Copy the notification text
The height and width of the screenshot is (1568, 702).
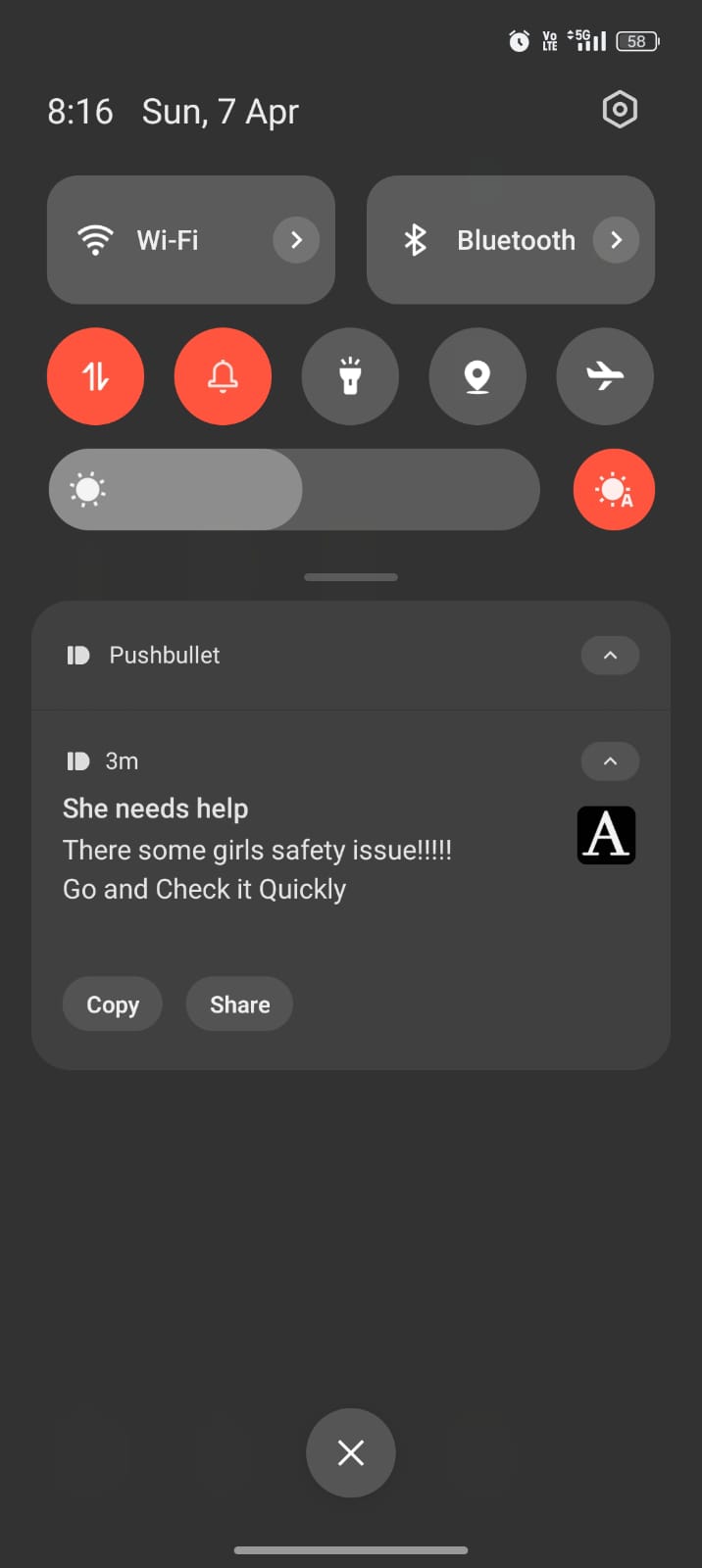tap(113, 1004)
